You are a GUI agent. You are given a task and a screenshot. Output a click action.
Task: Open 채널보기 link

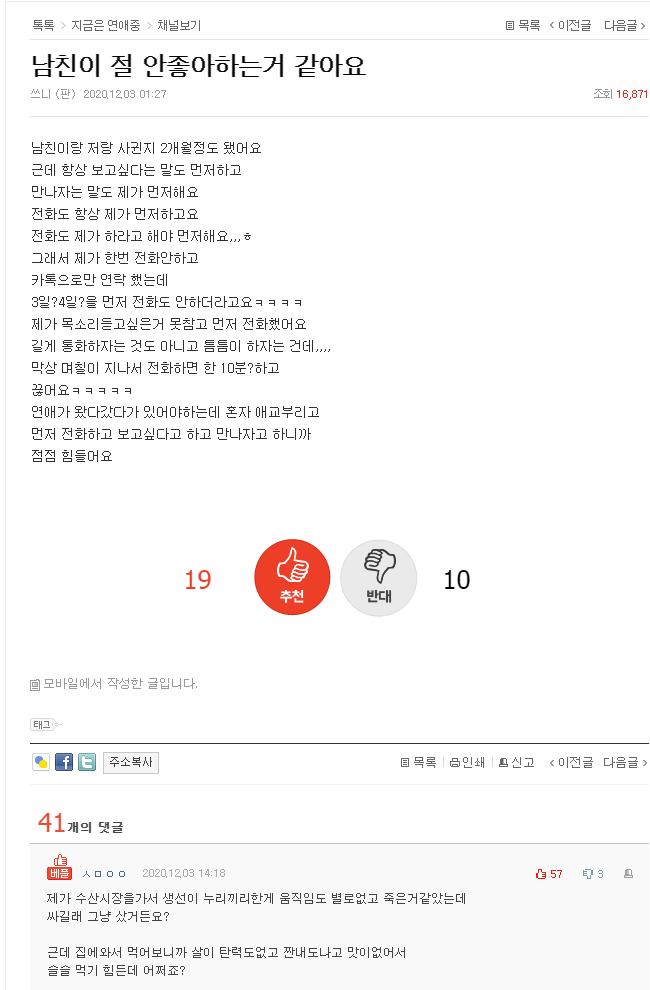tap(179, 25)
